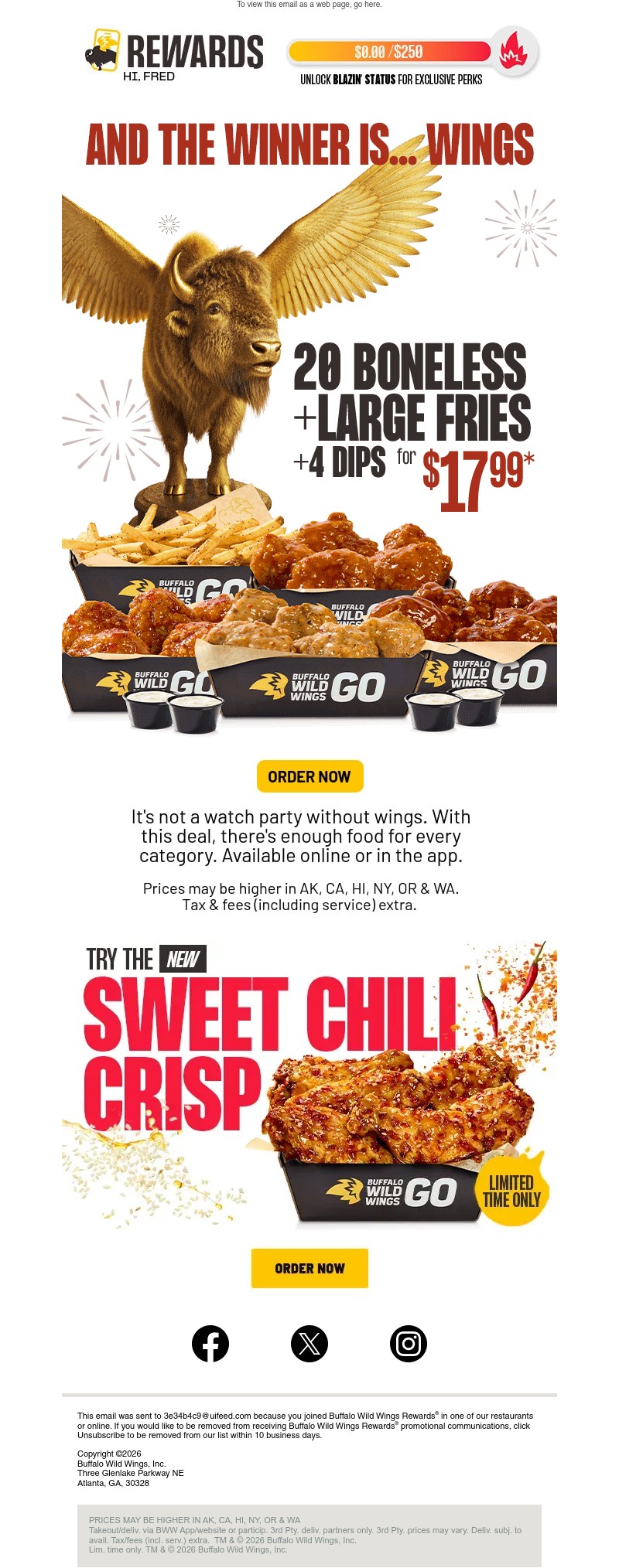Click ORDER NOW for the 20 boneless deal

[309, 776]
